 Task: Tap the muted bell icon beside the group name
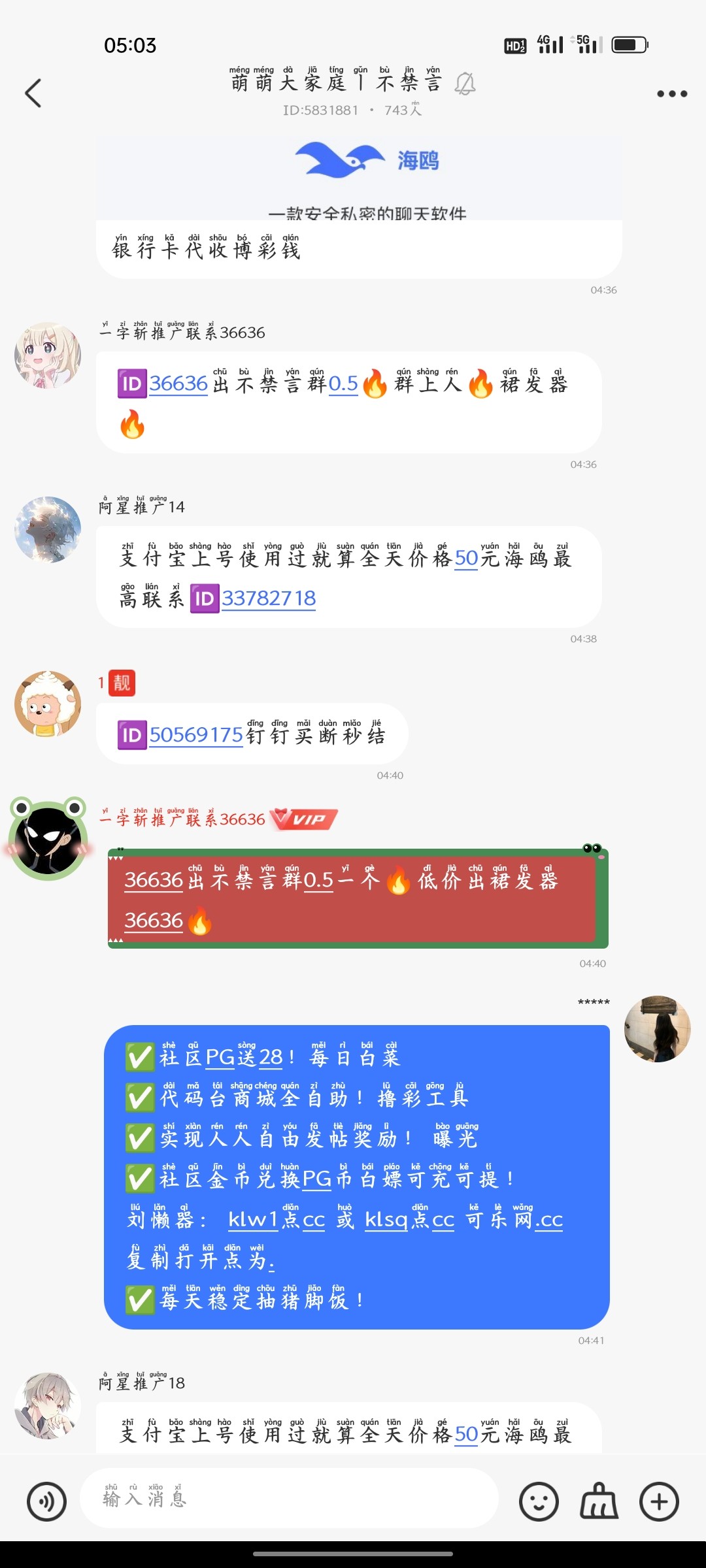coord(465,83)
